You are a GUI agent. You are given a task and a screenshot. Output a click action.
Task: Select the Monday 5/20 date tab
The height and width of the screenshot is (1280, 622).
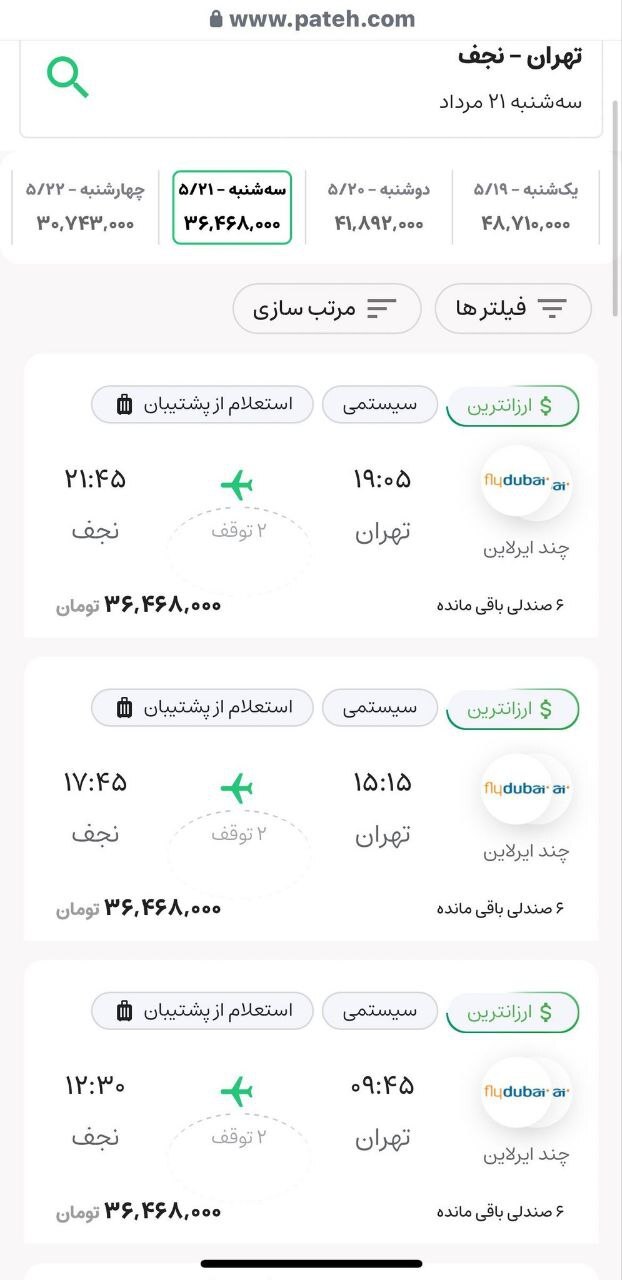379,207
